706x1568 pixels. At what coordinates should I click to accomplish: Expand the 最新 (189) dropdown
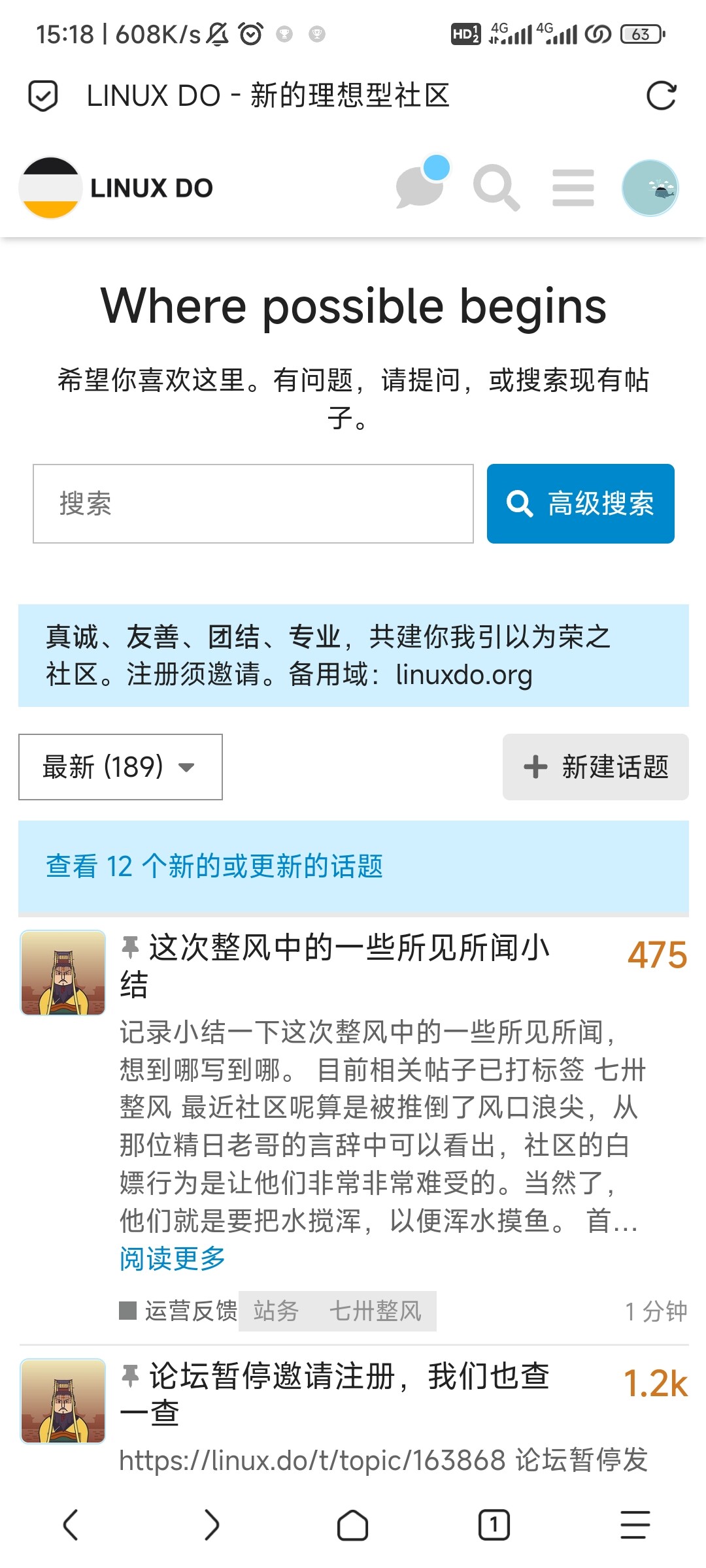120,767
